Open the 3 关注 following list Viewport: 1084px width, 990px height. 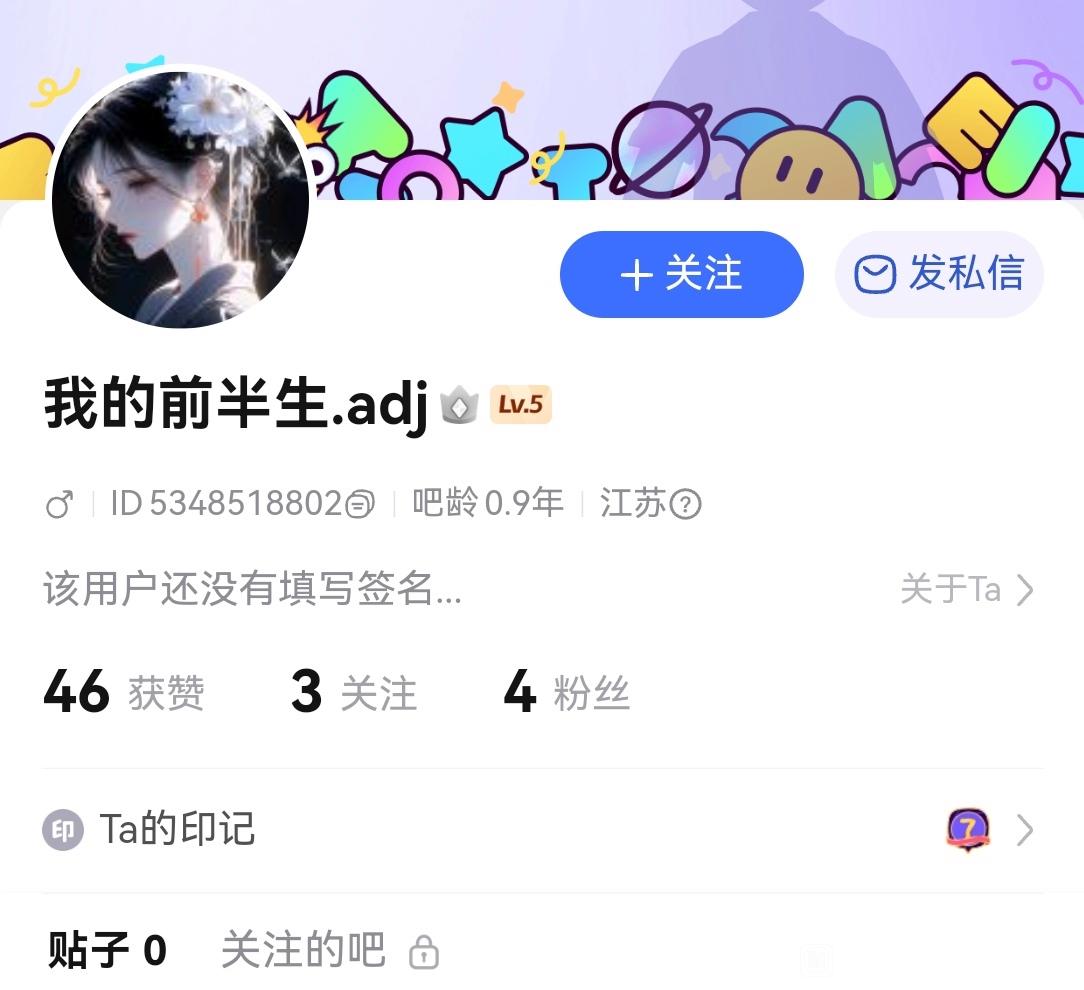click(353, 692)
